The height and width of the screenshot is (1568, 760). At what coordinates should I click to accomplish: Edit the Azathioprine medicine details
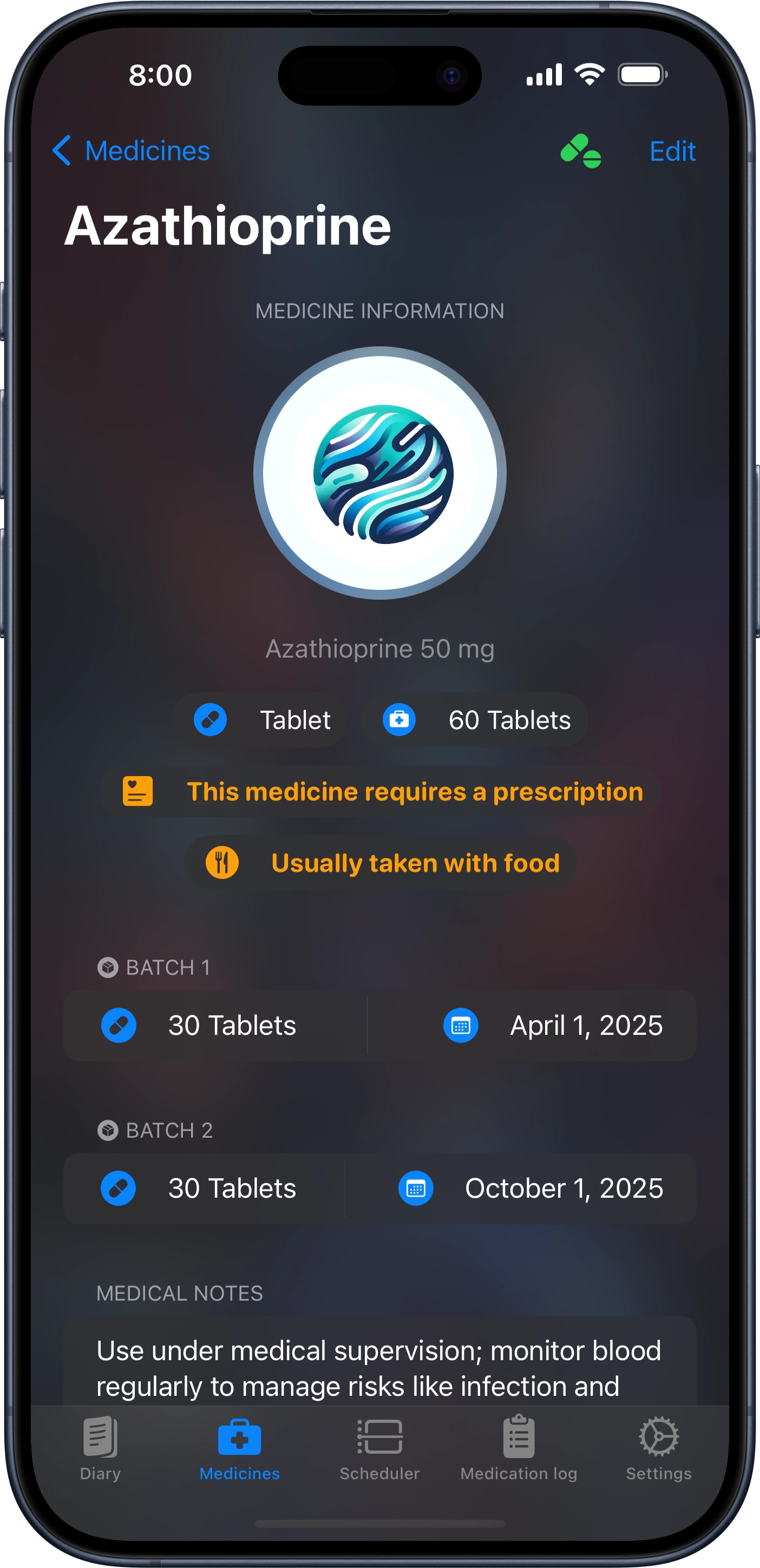tap(672, 151)
